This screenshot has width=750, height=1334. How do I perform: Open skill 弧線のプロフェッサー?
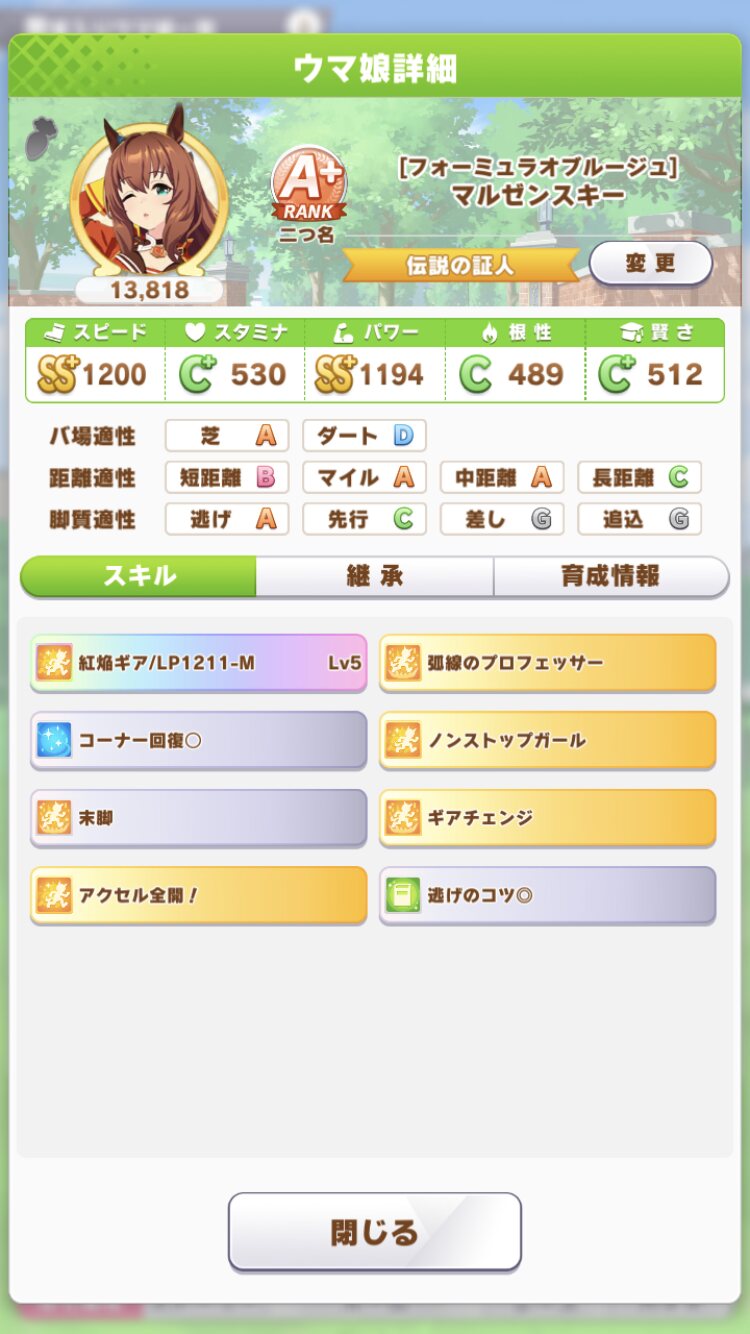click(x=547, y=663)
